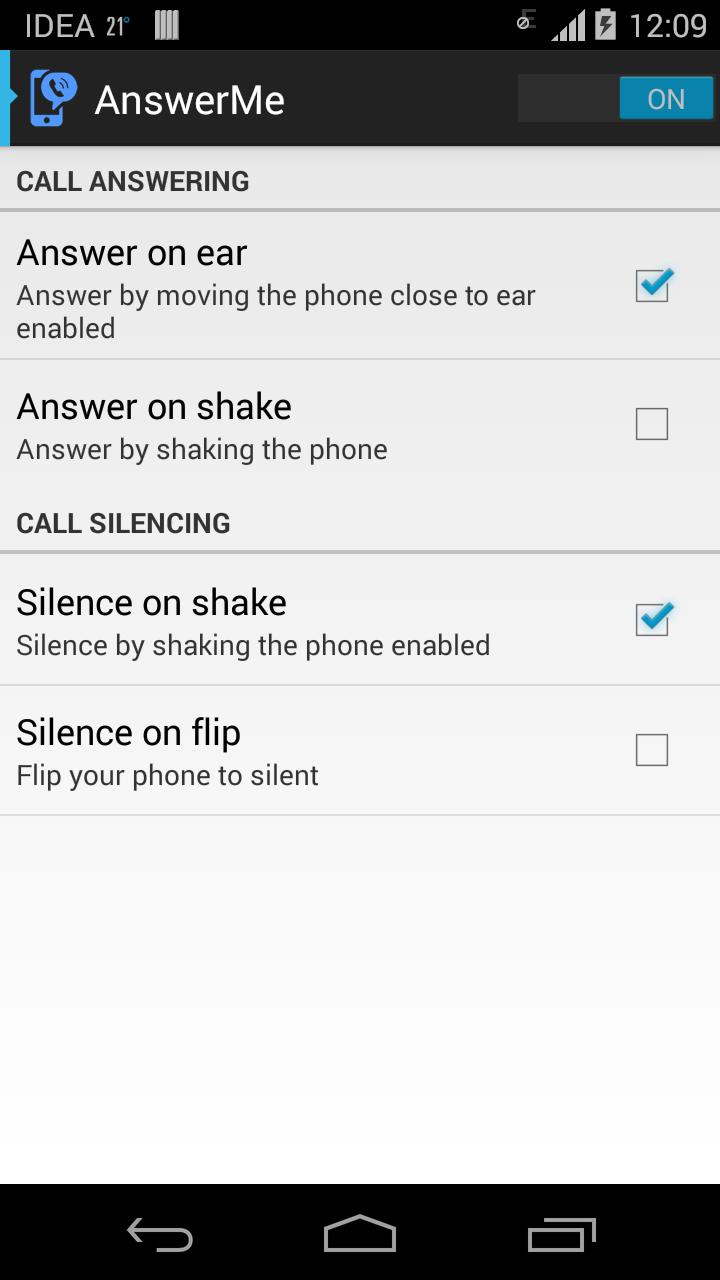Viewport: 720px width, 1280px height.
Task: Enable Silence on flip
Action: click(652, 749)
